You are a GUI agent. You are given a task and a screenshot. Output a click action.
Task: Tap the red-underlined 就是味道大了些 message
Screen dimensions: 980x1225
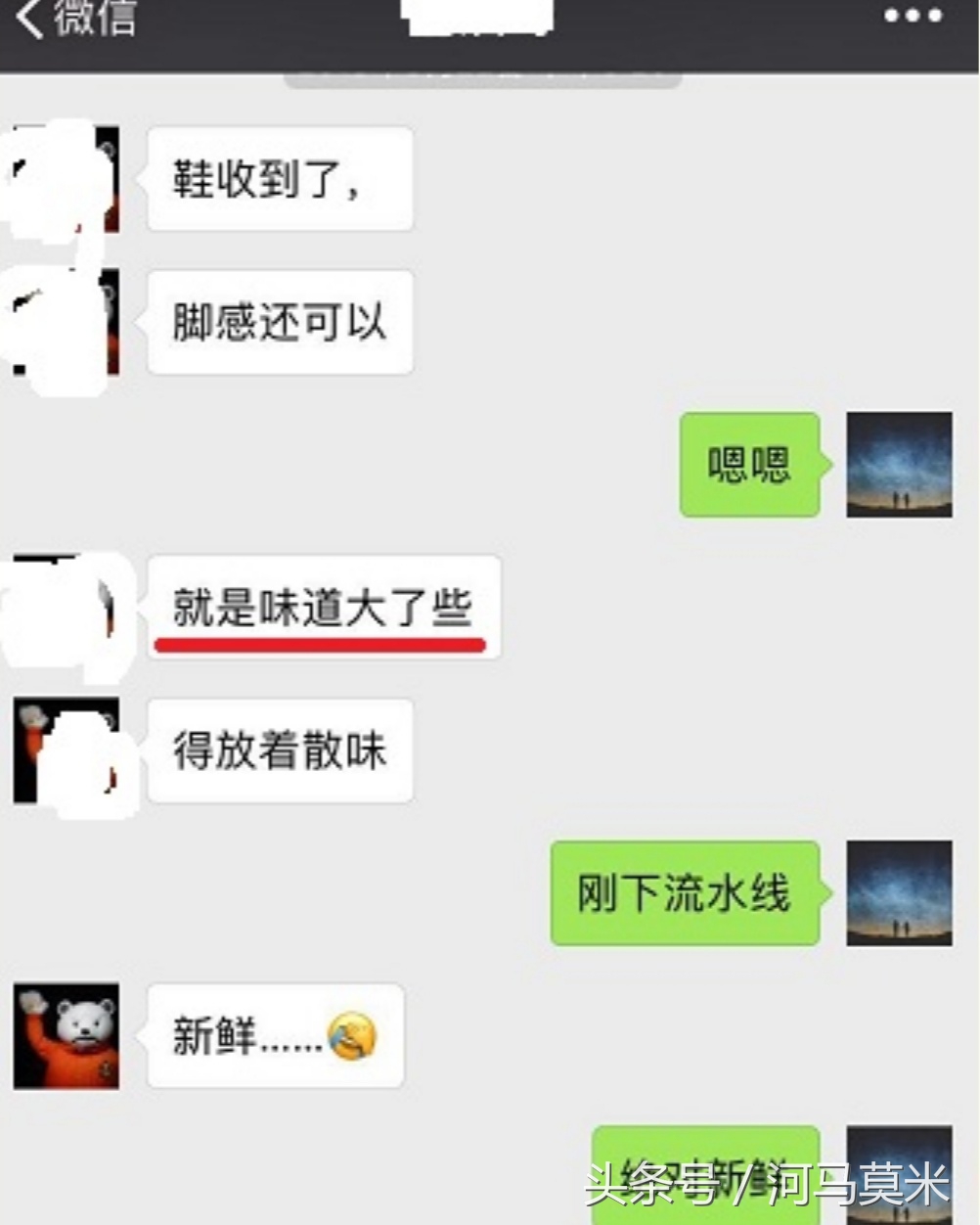coord(323,607)
